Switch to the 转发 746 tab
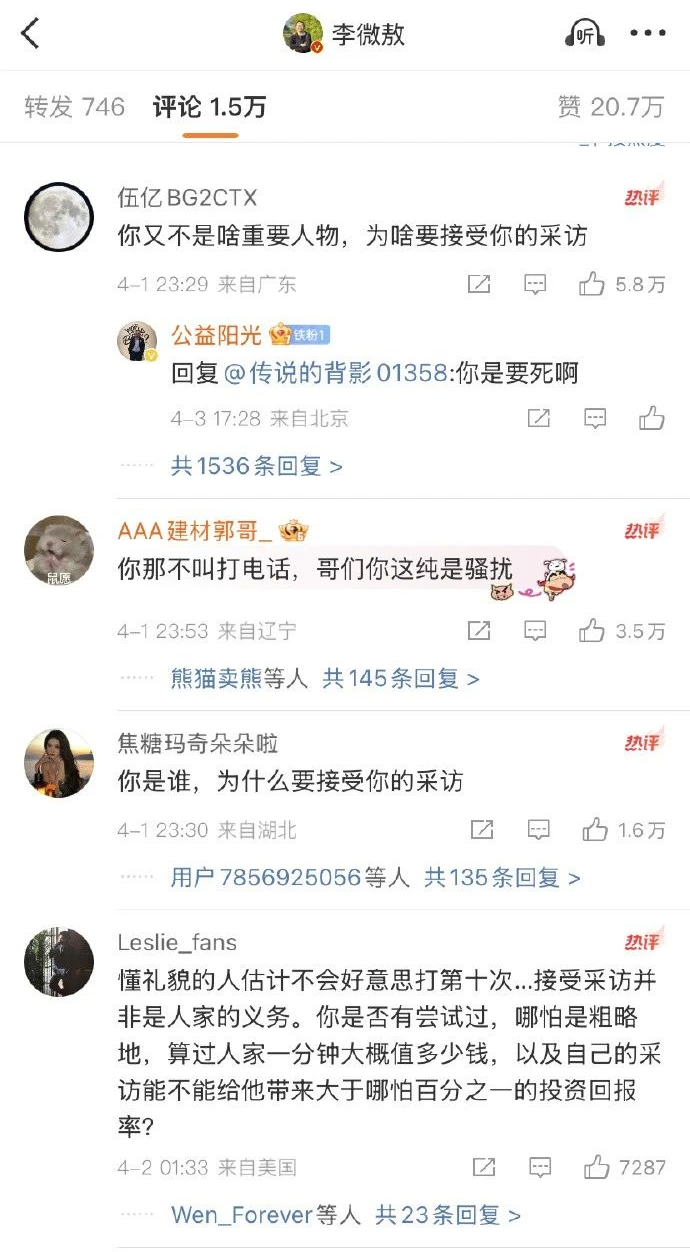 pyautogui.click(x=75, y=107)
